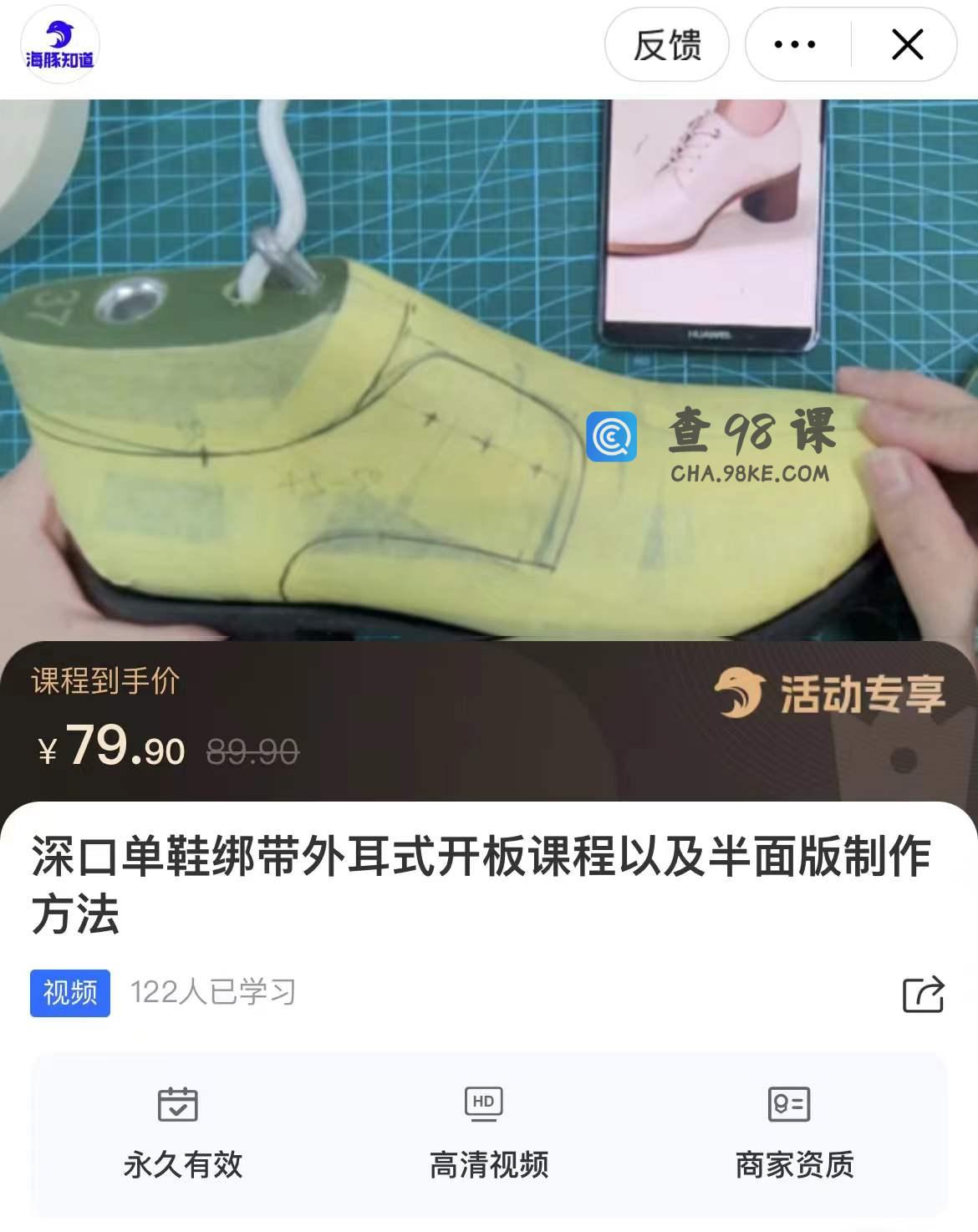
Task: Close the mini program with X
Action: pos(907,45)
